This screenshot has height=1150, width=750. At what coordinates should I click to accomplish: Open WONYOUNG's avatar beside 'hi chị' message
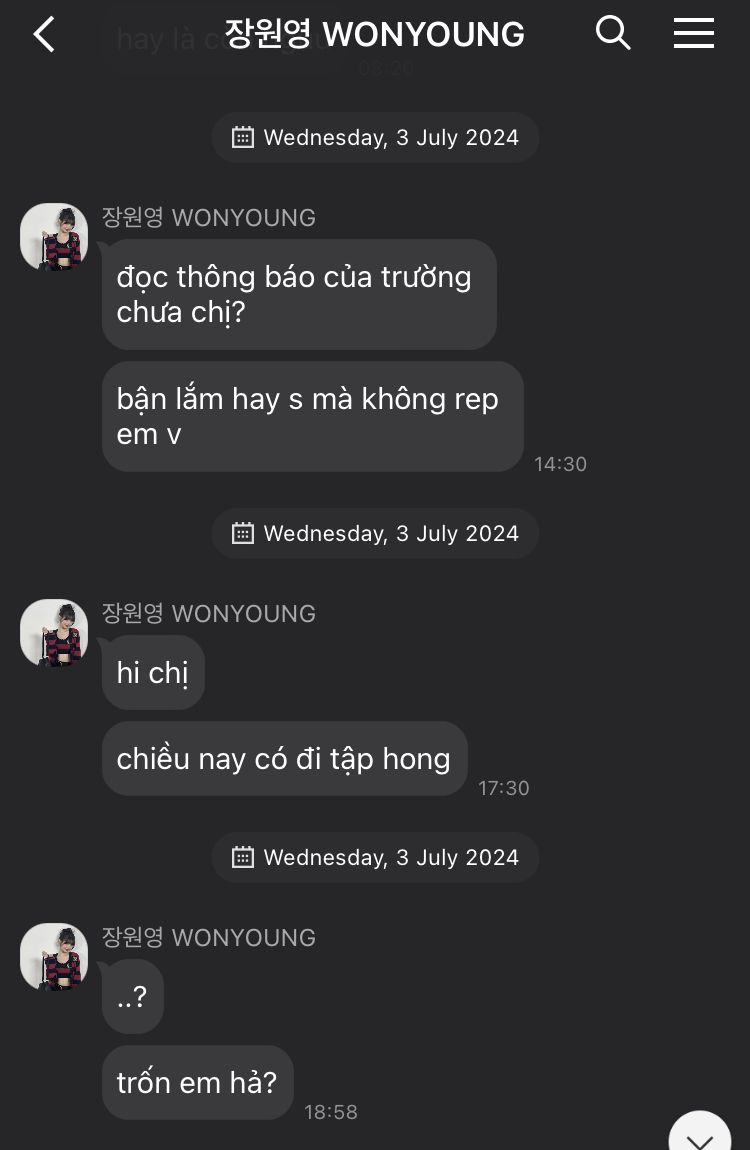(54, 633)
